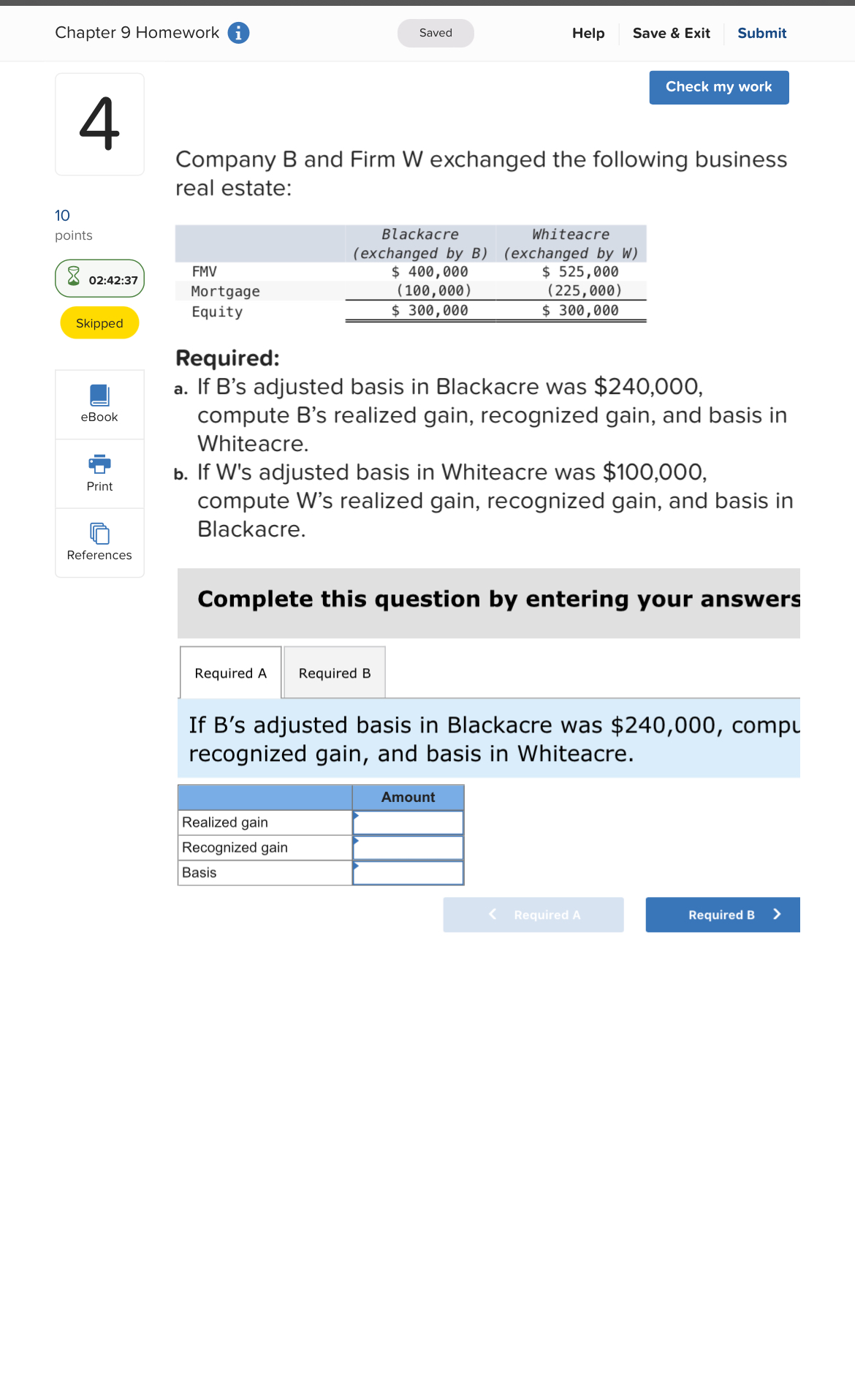Click the info icon next to Chapter 9 Homework
855x1400 pixels.
coord(237,32)
